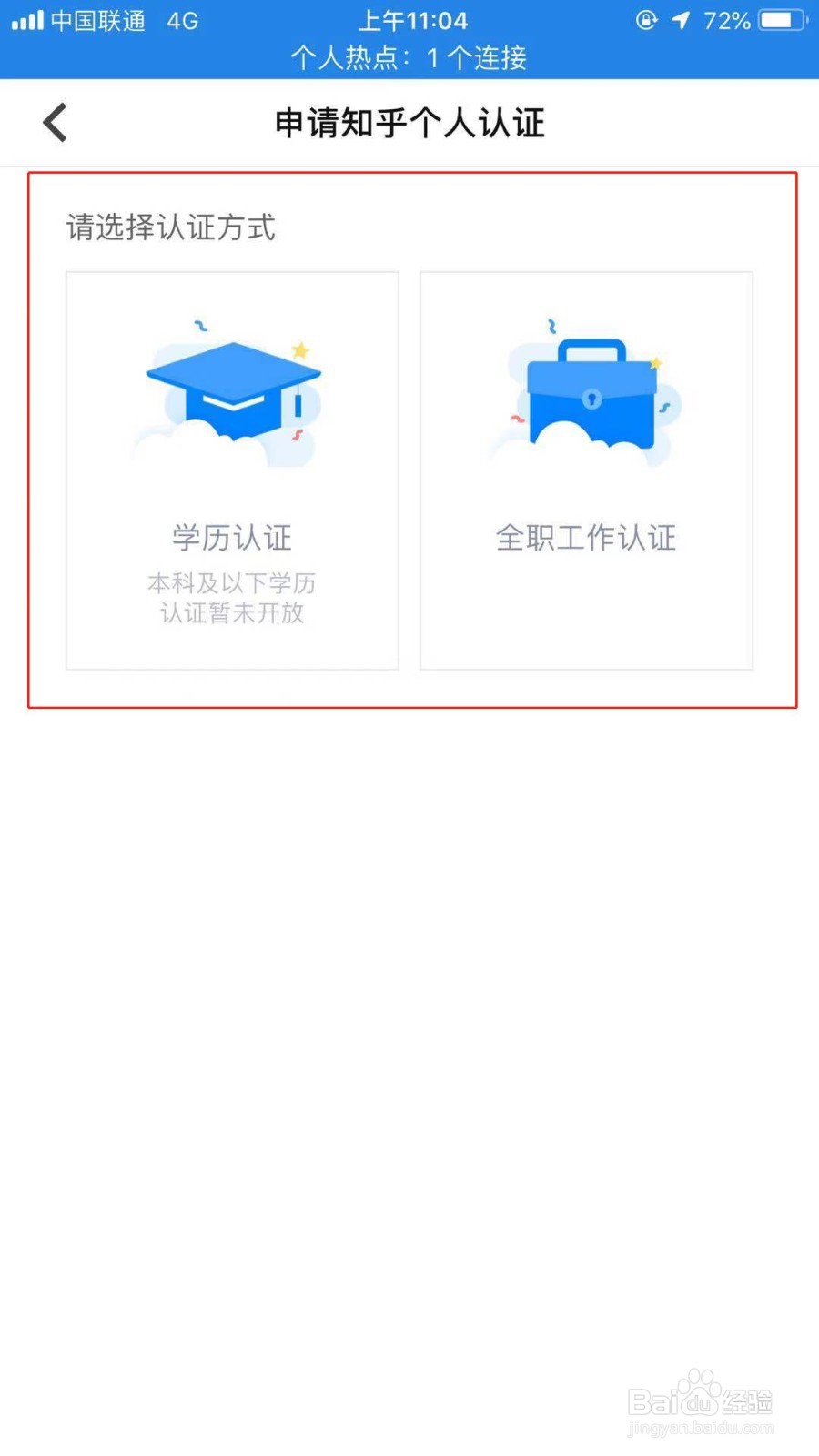Tap the location arrow icon in status bar

click(x=681, y=20)
